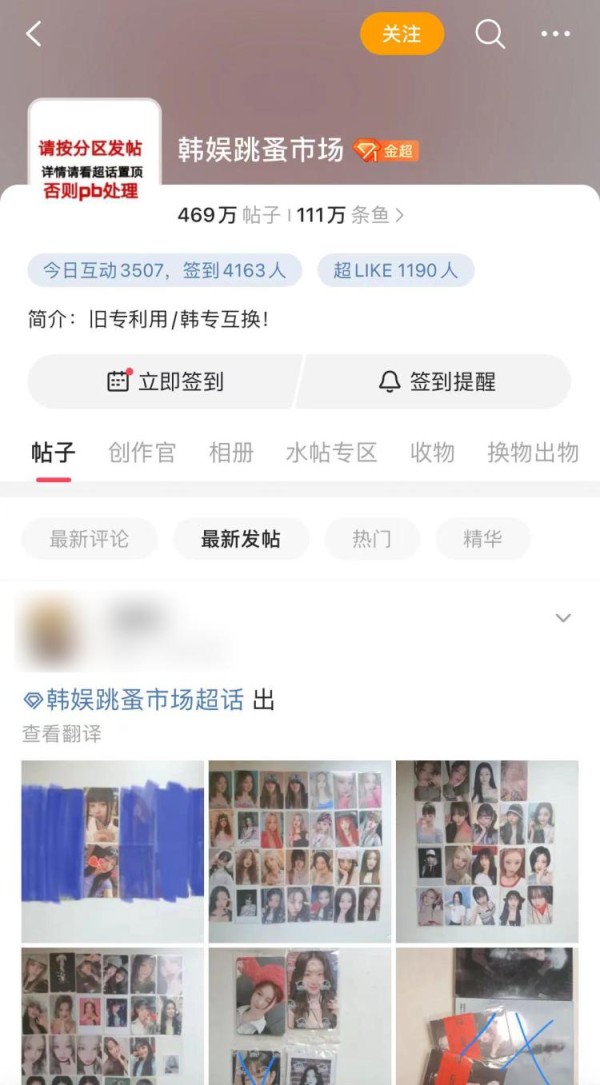The height and width of the screenshot is (1085, 600).
Task: Go back using the top-left arrow
Action: [34, 35]
